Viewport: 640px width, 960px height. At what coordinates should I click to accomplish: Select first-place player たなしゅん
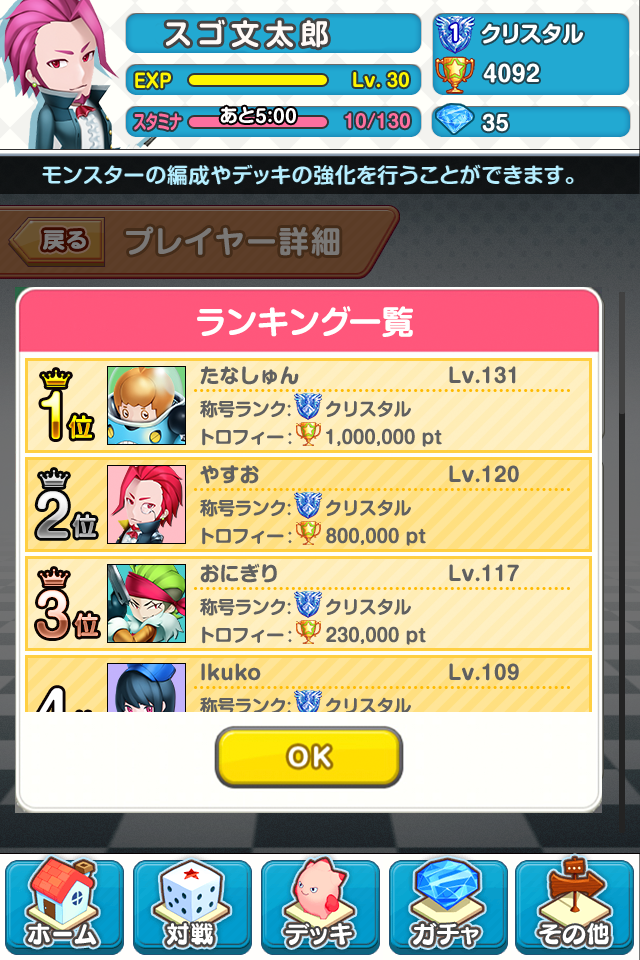tap(308, 405)
